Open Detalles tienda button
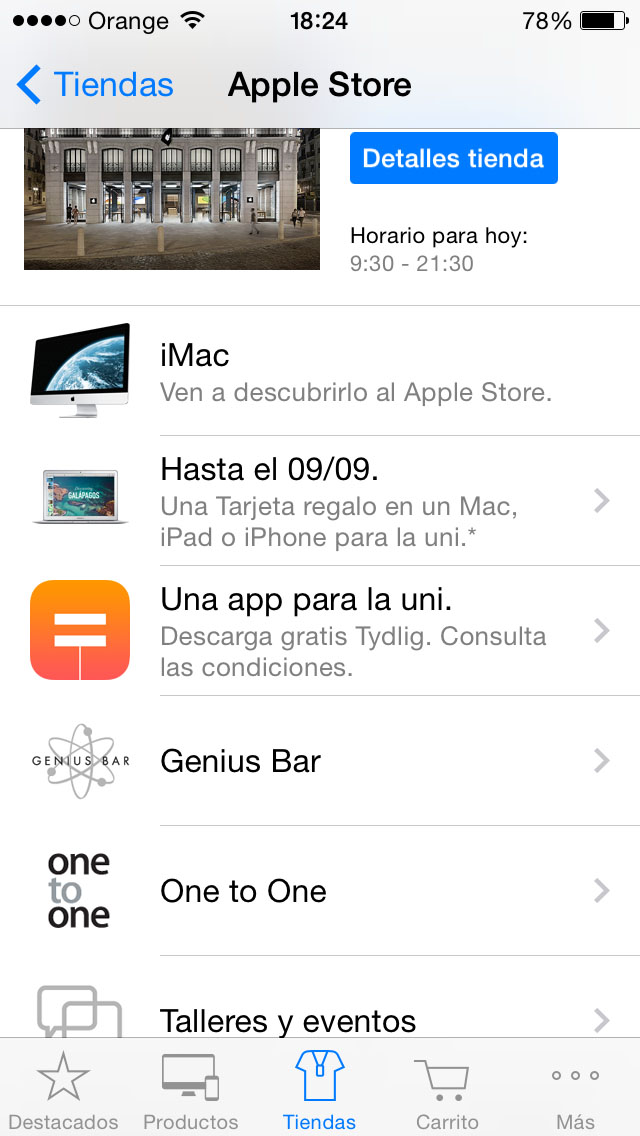Viewport: 640px width, 1136px height. [x=454, y=158]
